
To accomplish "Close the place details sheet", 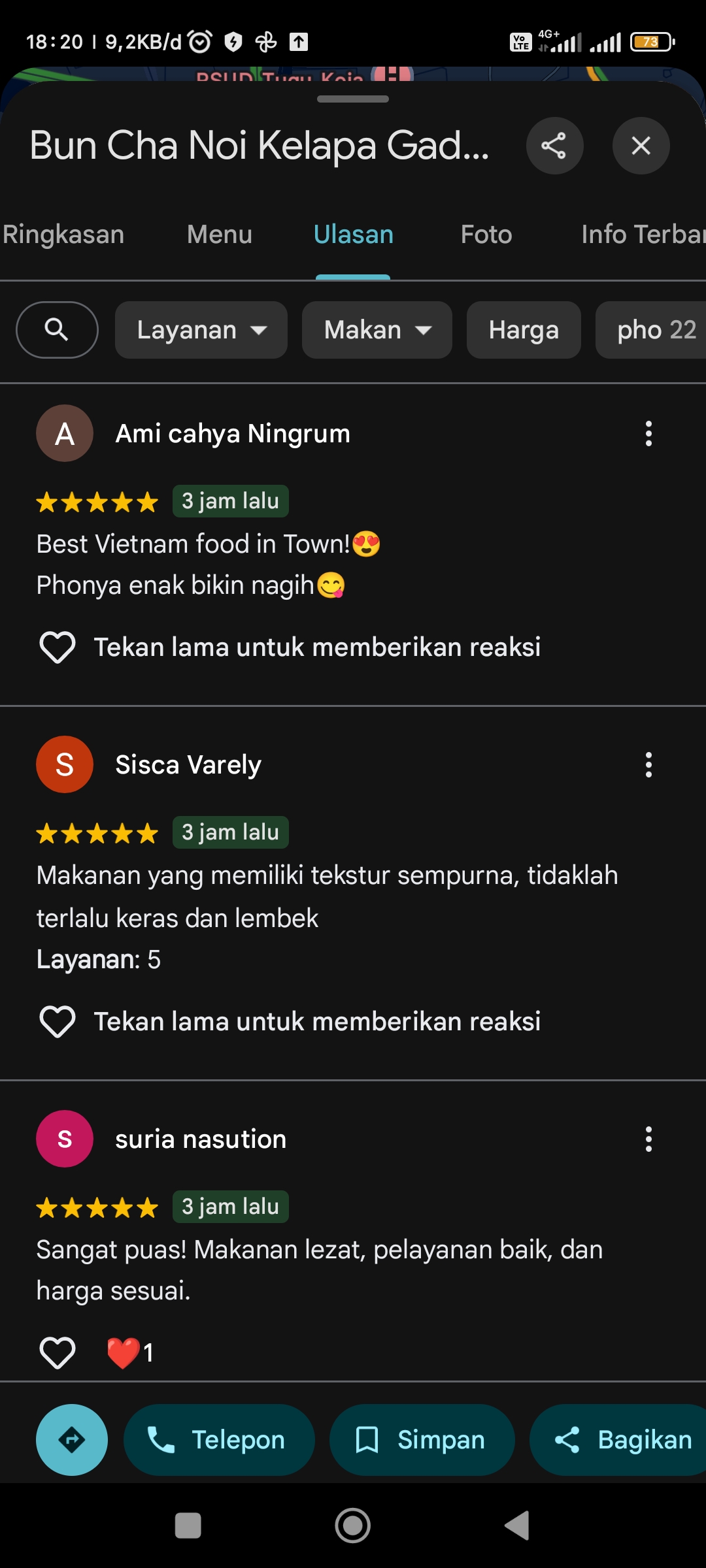I will (x=641, y=146).
